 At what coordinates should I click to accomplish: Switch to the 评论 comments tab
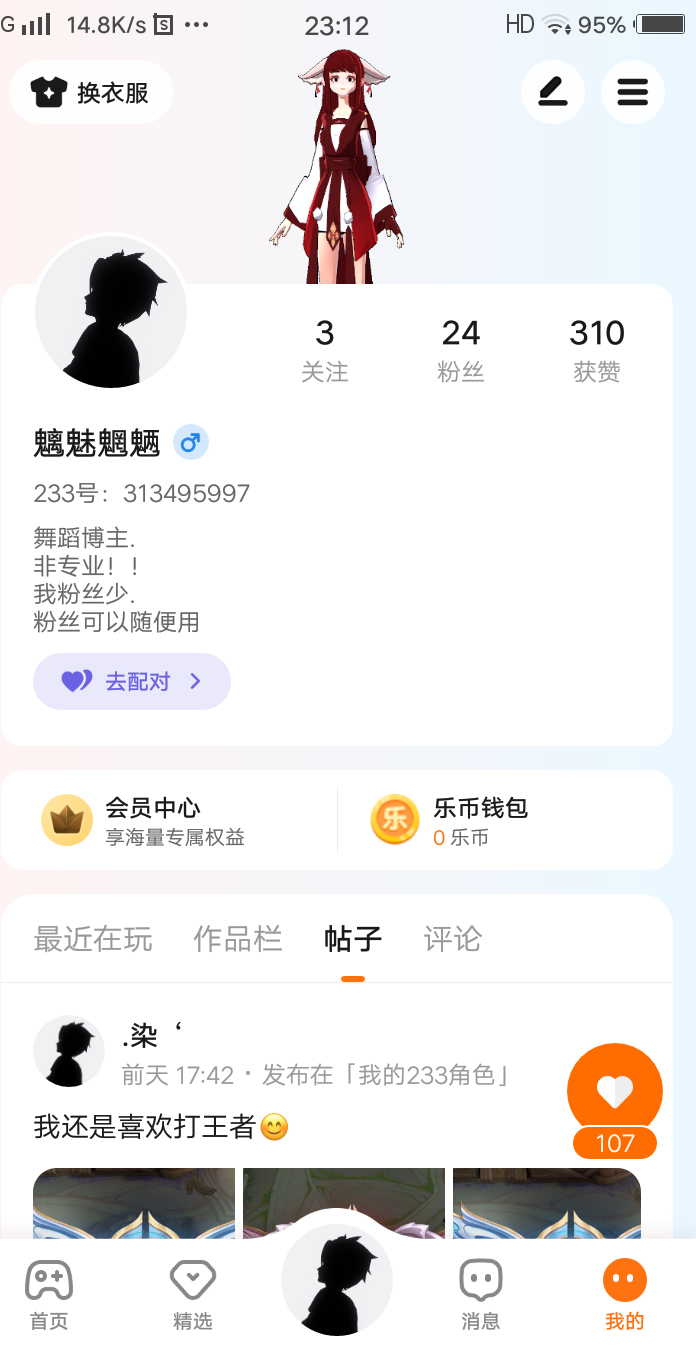(x=453, y=939)
